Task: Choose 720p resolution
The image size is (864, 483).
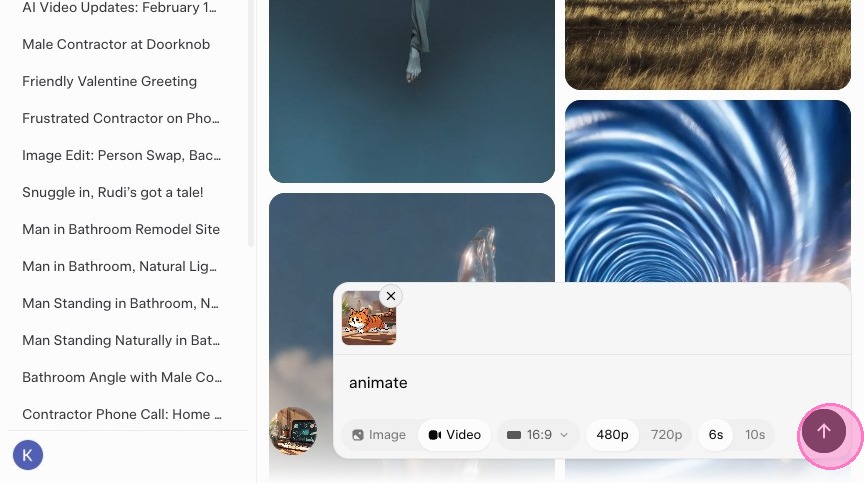Action: (666, 435)
